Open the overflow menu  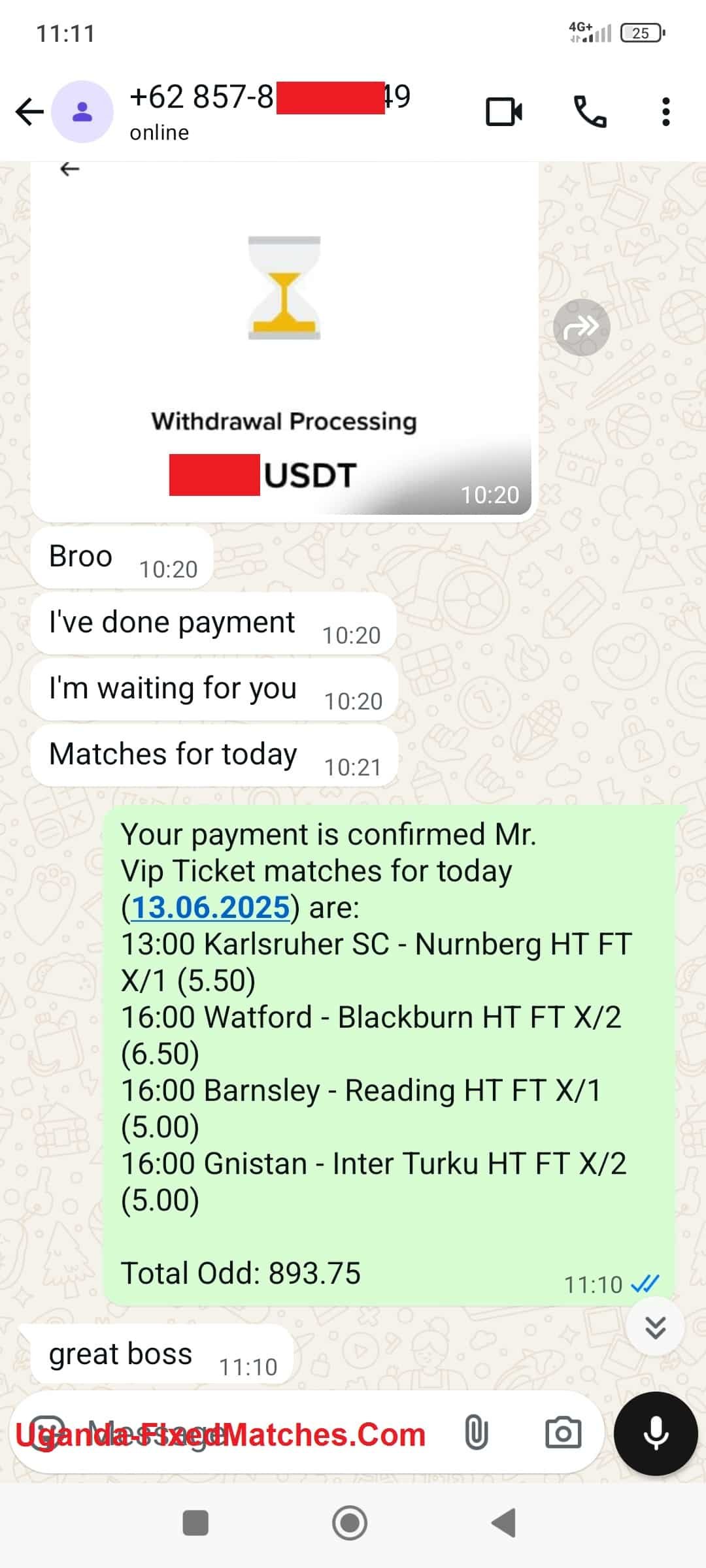coord(665,112)
